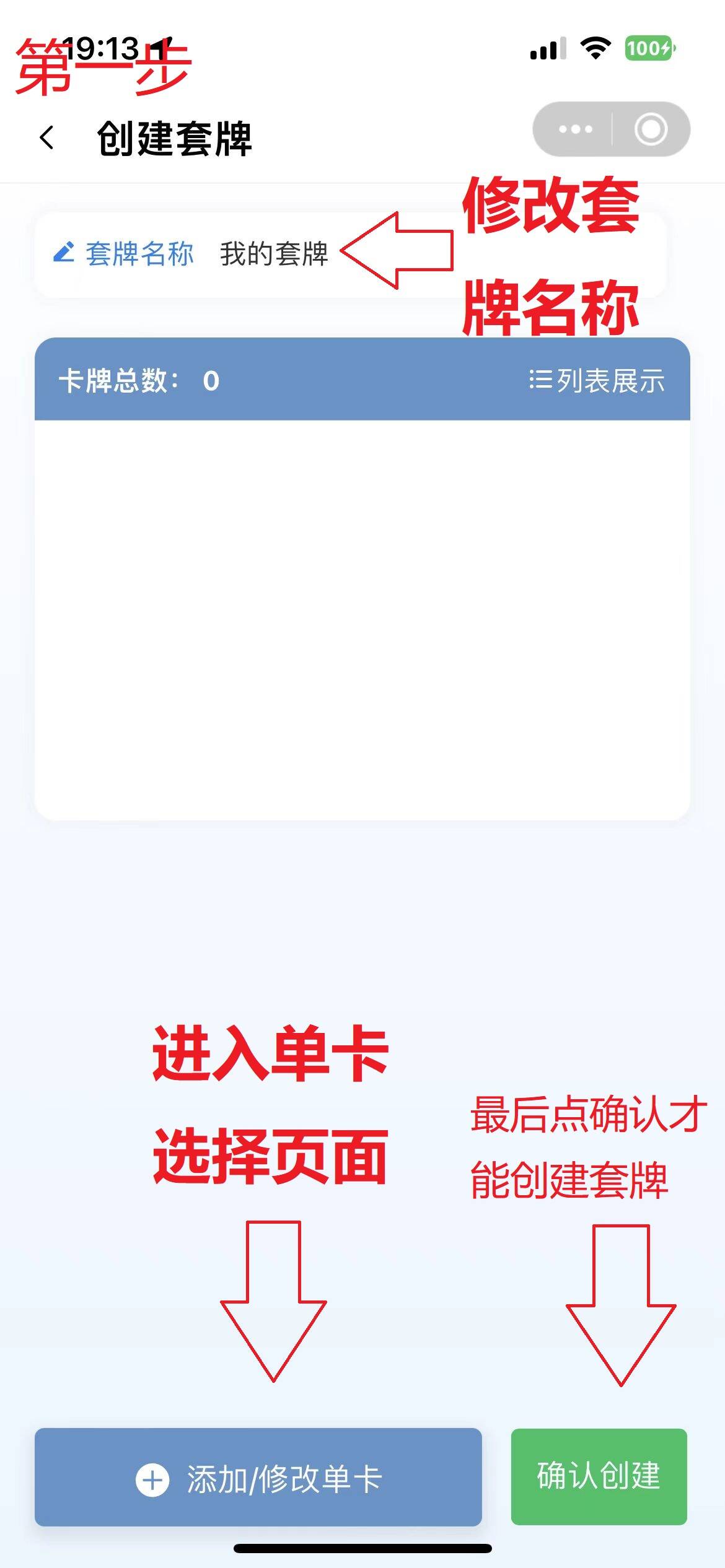Open the mini program more menu

click(575, 129)
